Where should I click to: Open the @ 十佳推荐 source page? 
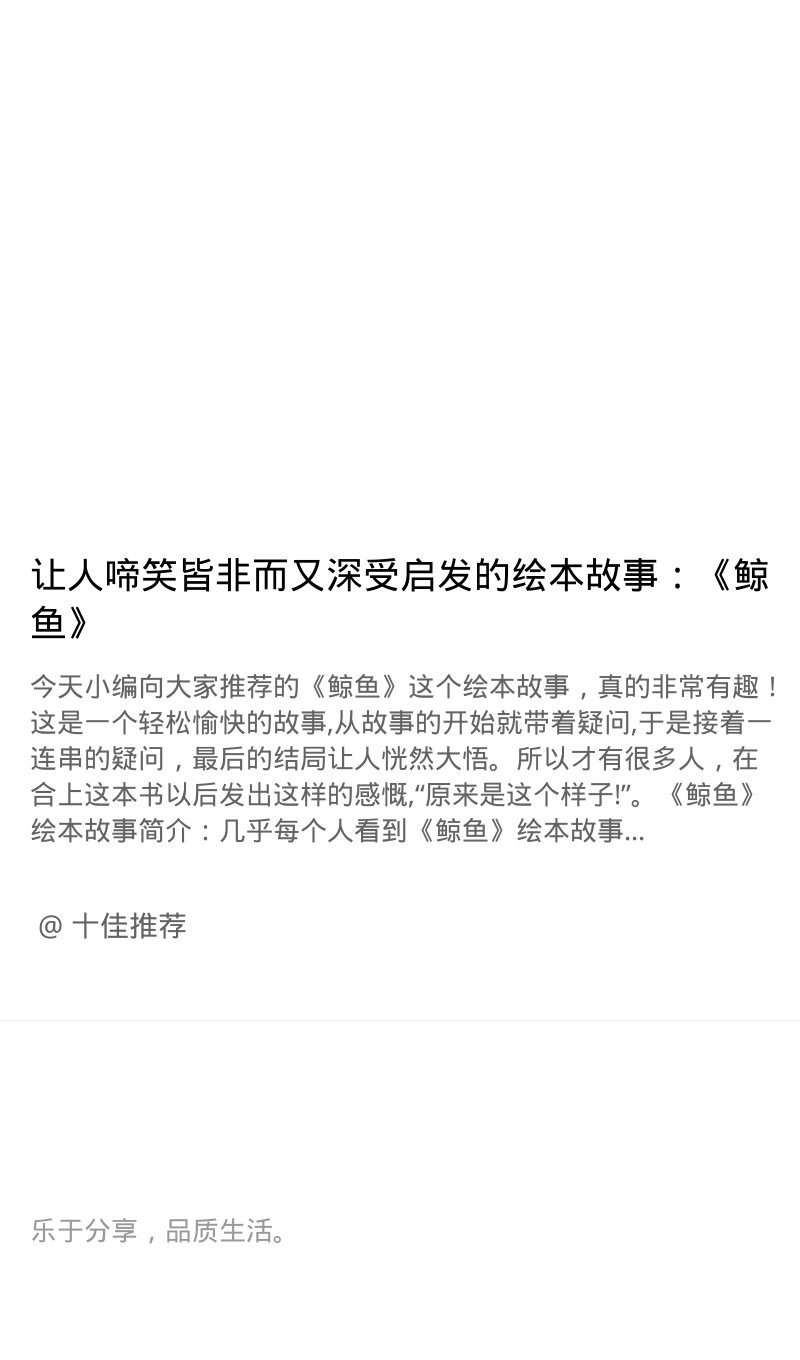click(112, 926)
